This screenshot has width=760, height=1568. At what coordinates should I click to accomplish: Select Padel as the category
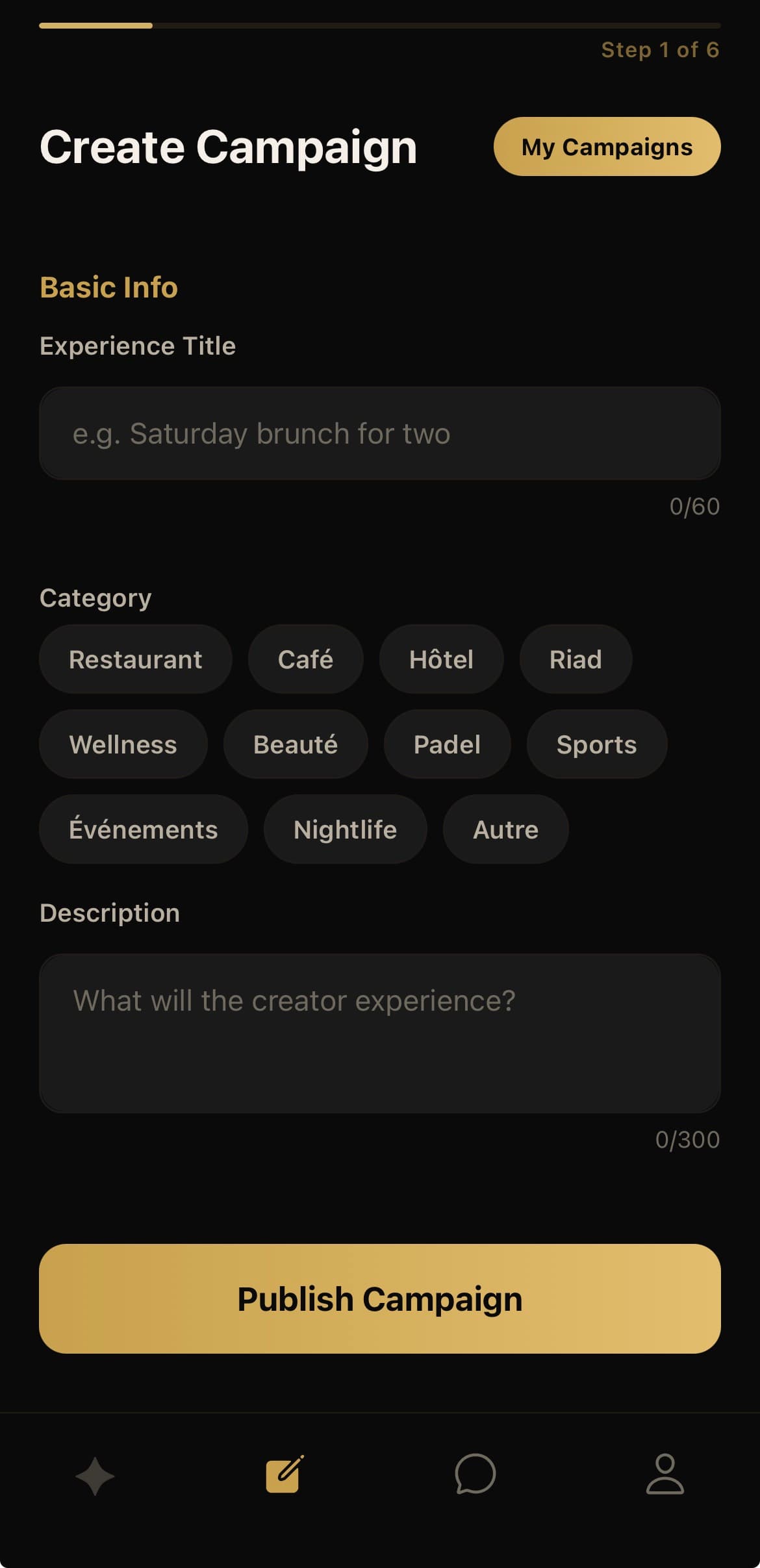coord(447,744)
